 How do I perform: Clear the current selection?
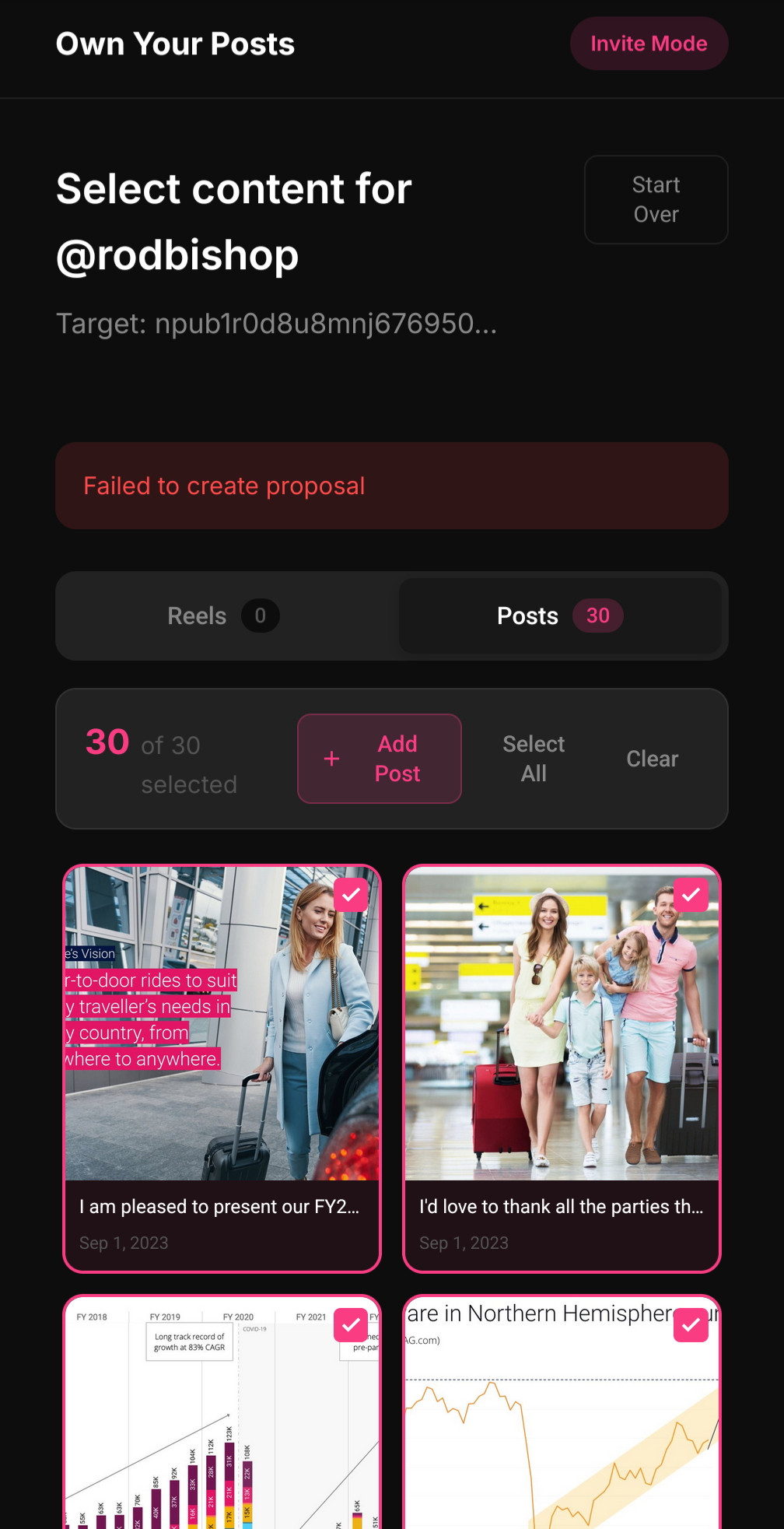coord(652,758)
